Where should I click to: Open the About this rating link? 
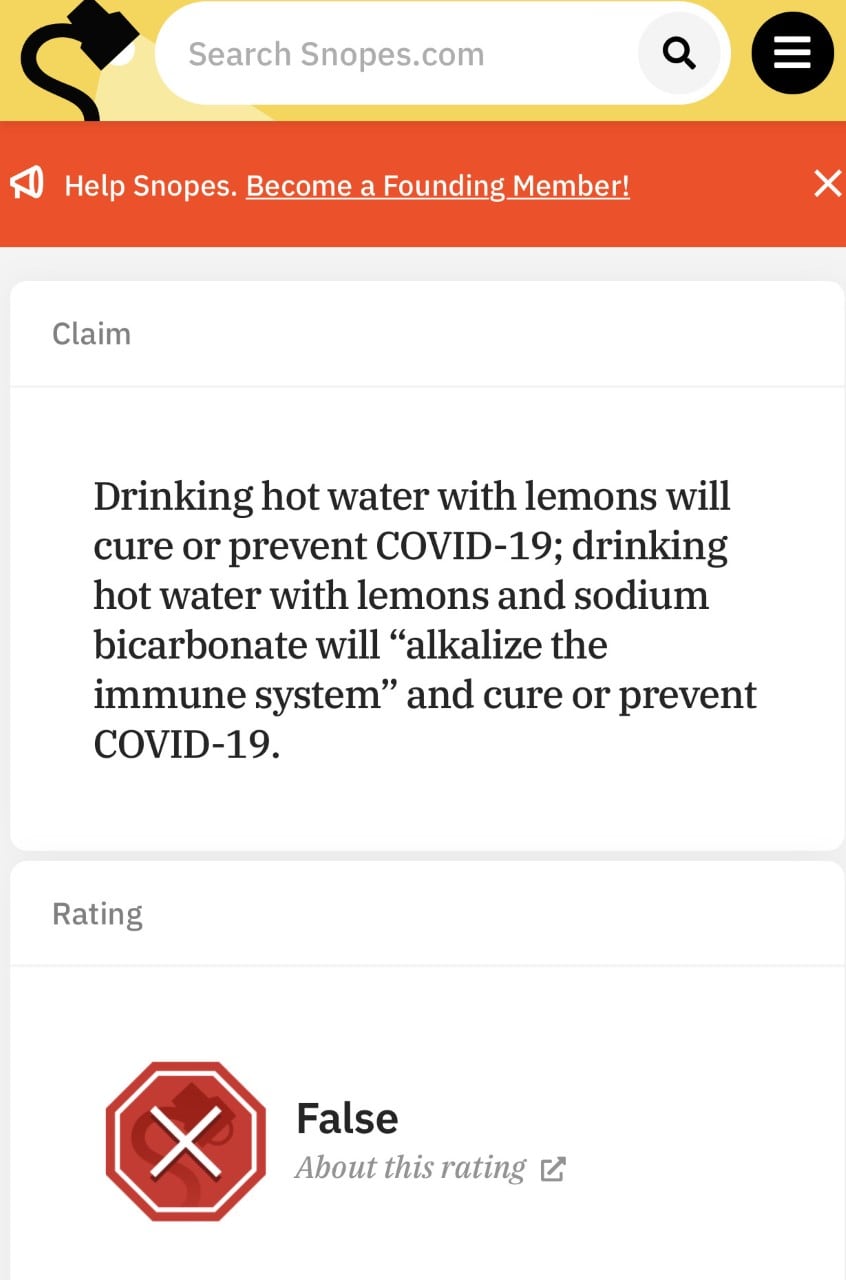(x=430, y=1168)
